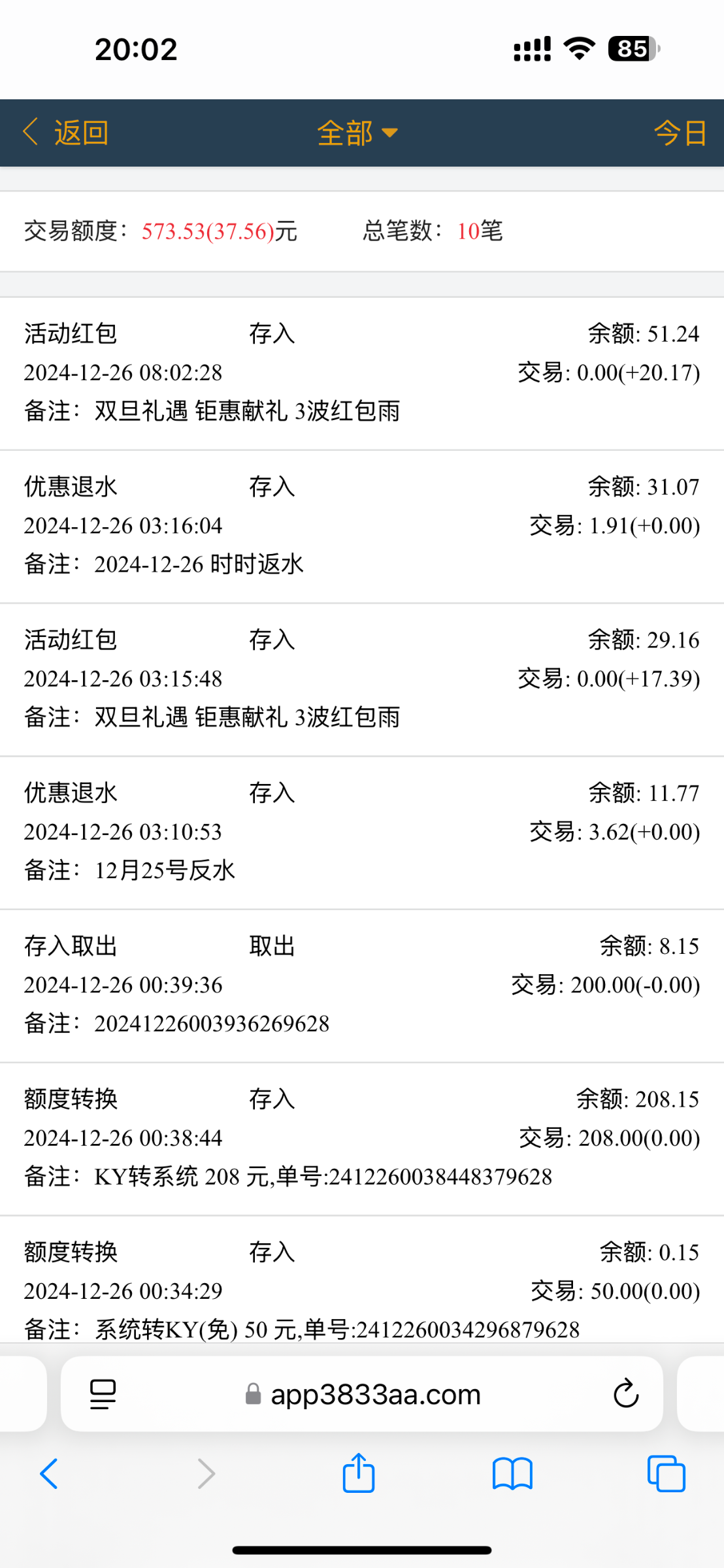Open the page format menu icon
The height and width of the screenshot is (1568, 724).
[x=103, y=1394]
